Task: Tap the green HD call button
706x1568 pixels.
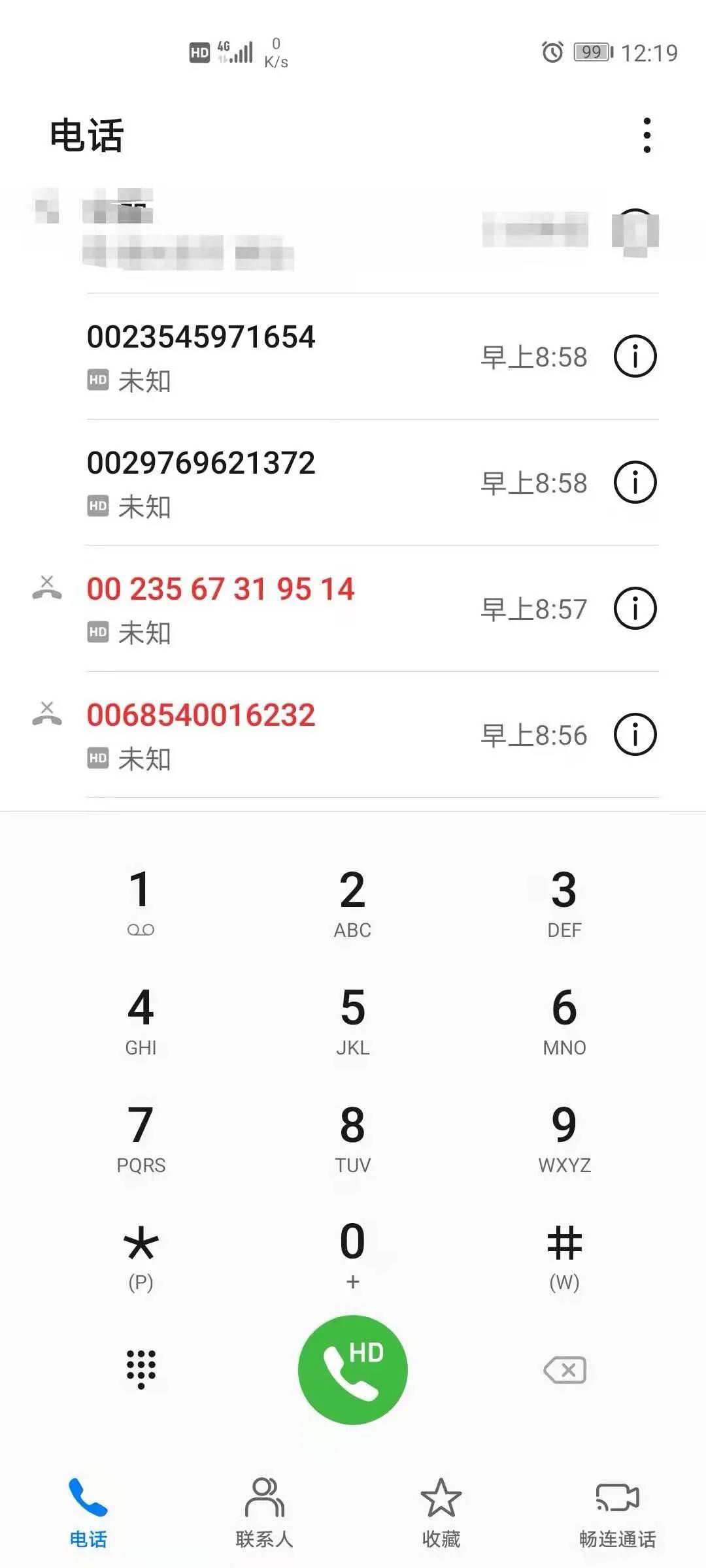Action: (x=353, y=1369)
